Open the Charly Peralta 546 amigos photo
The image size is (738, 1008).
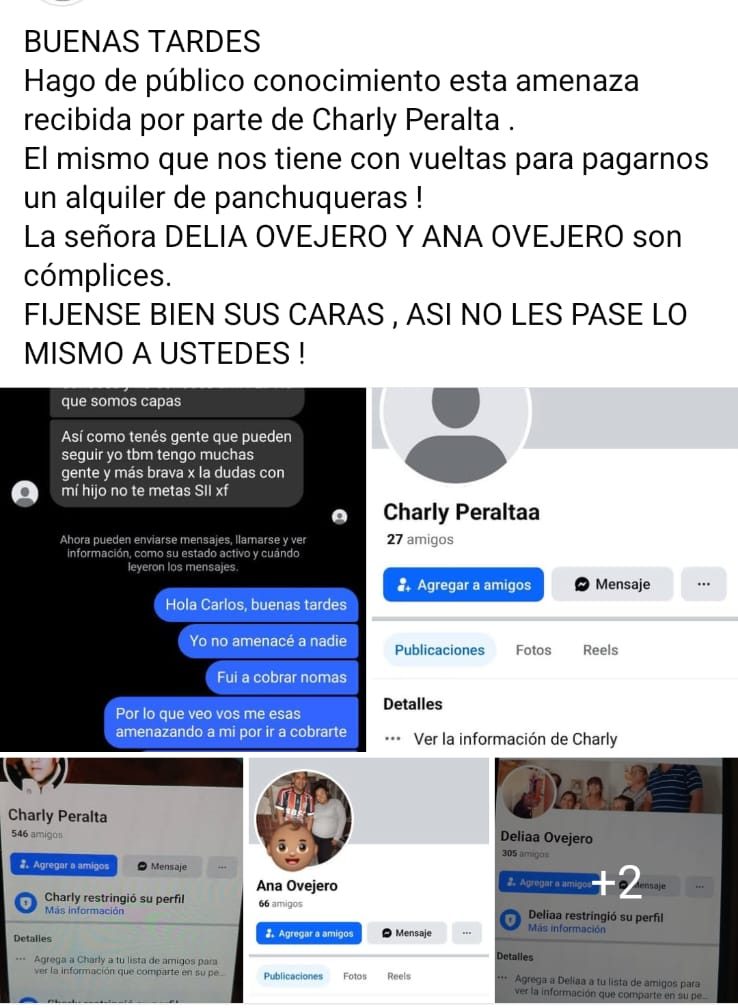pyautogui.click(x=121, y=880)
